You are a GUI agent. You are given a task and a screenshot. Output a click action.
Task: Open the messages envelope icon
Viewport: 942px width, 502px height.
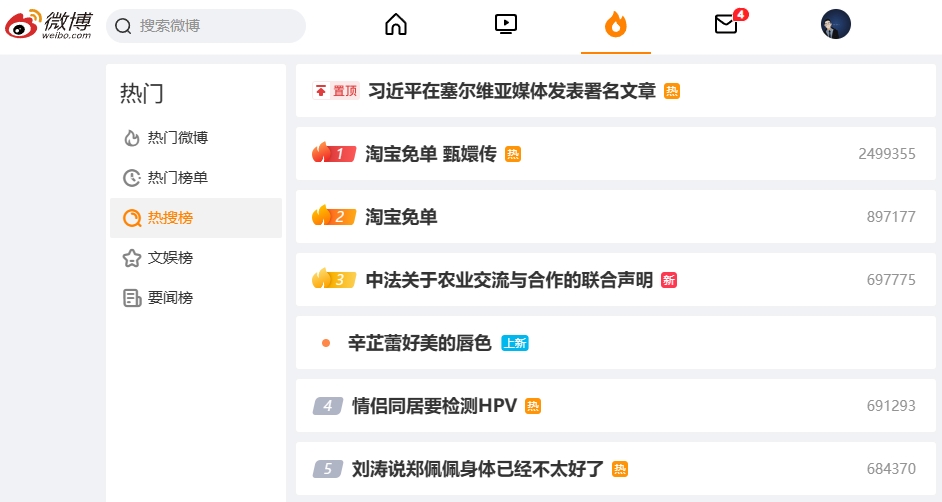pos(726,25)
